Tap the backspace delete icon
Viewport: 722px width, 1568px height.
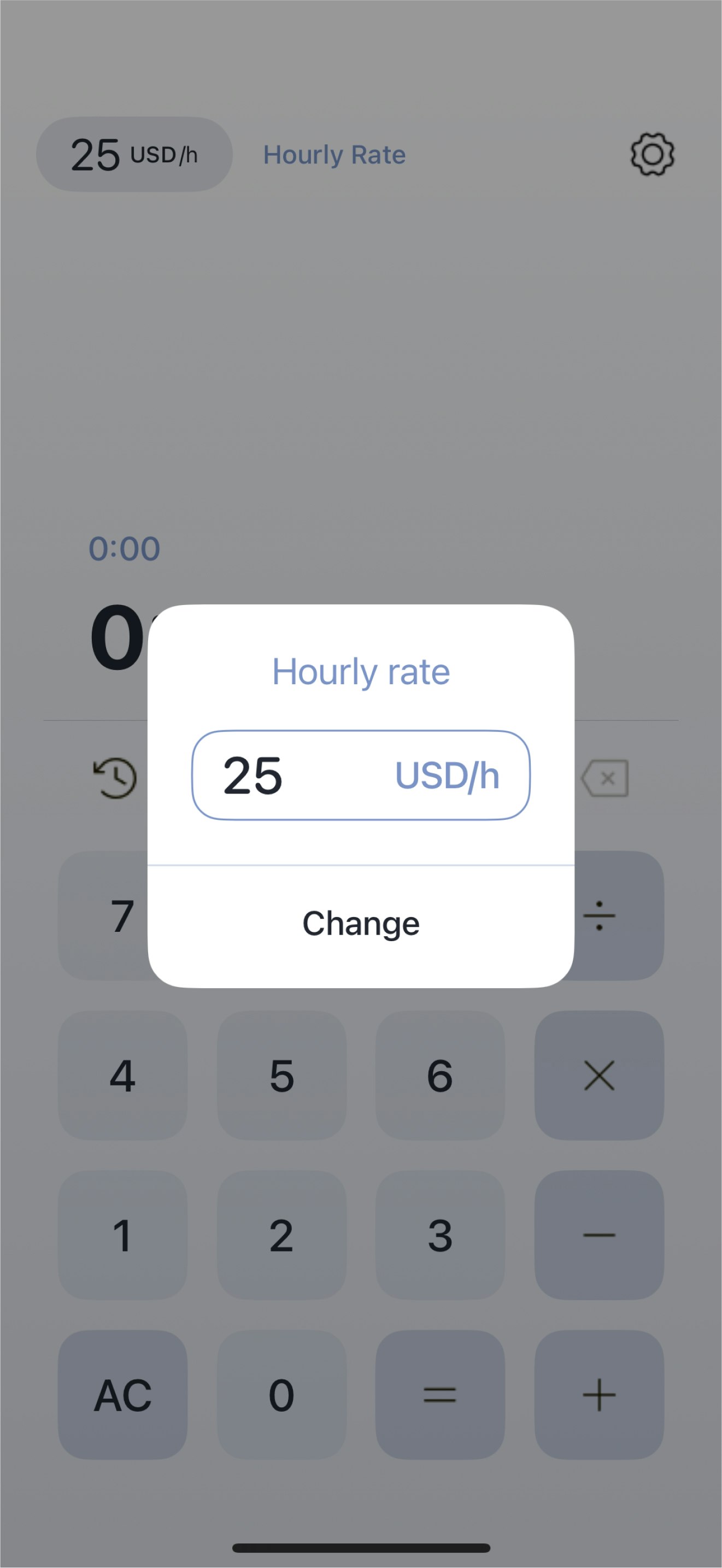[x=605, y=778]
